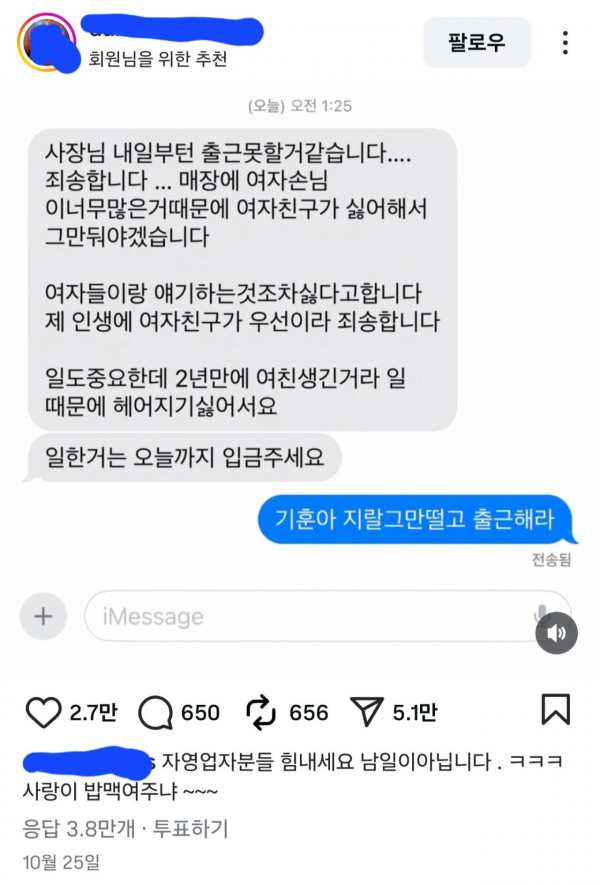Image resolution: width=600 pixels, height=885 pixels.
Task: Like this post with the heart icon
Action: [43, 712]
